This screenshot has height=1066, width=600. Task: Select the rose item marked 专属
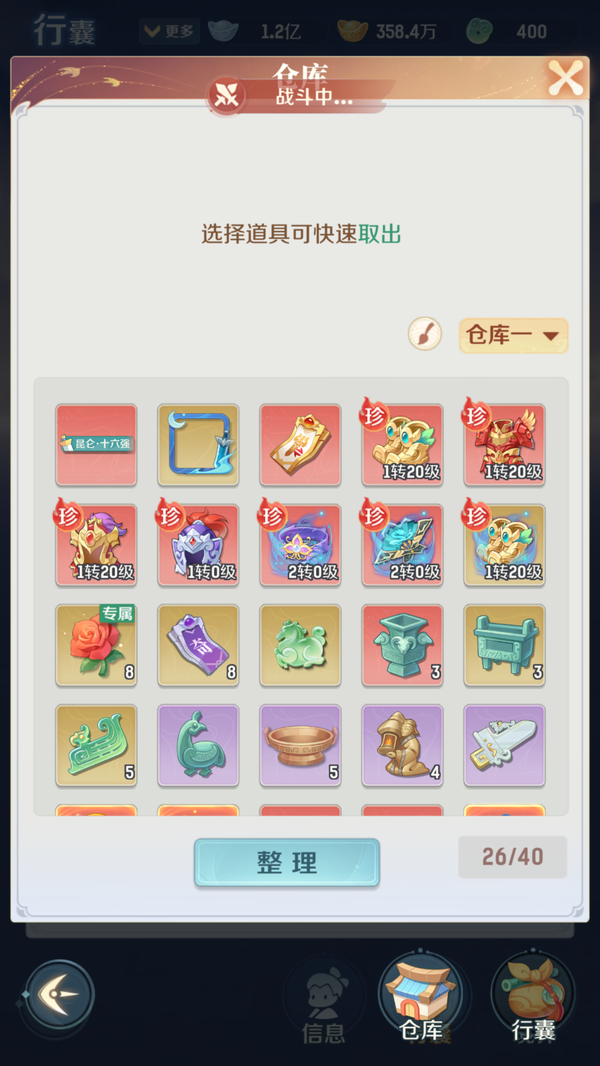tap(96, 644)
